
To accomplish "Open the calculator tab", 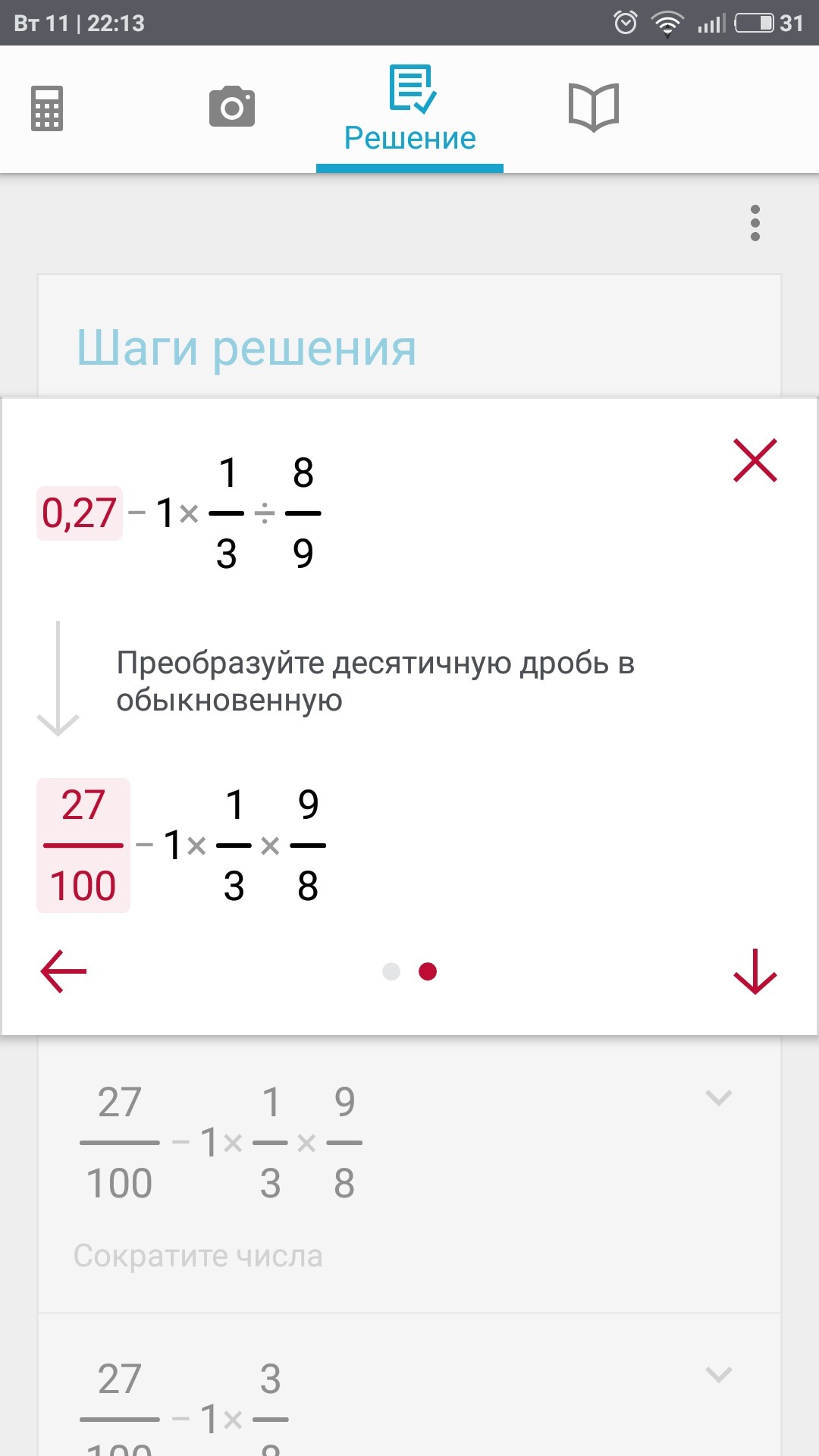I will (x=47, y=108).
